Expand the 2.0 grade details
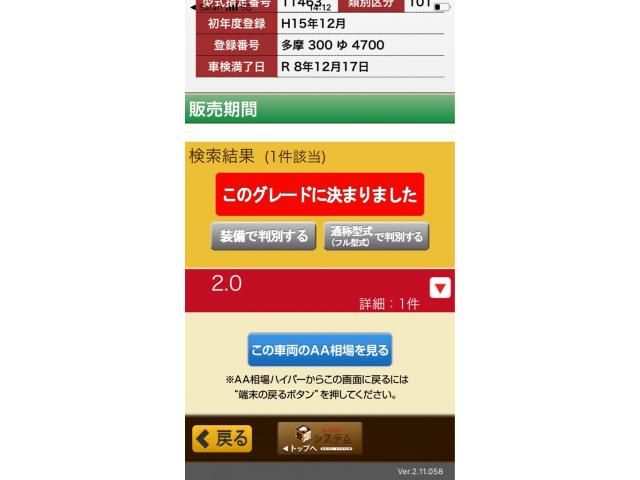 [x=439, y=288]
